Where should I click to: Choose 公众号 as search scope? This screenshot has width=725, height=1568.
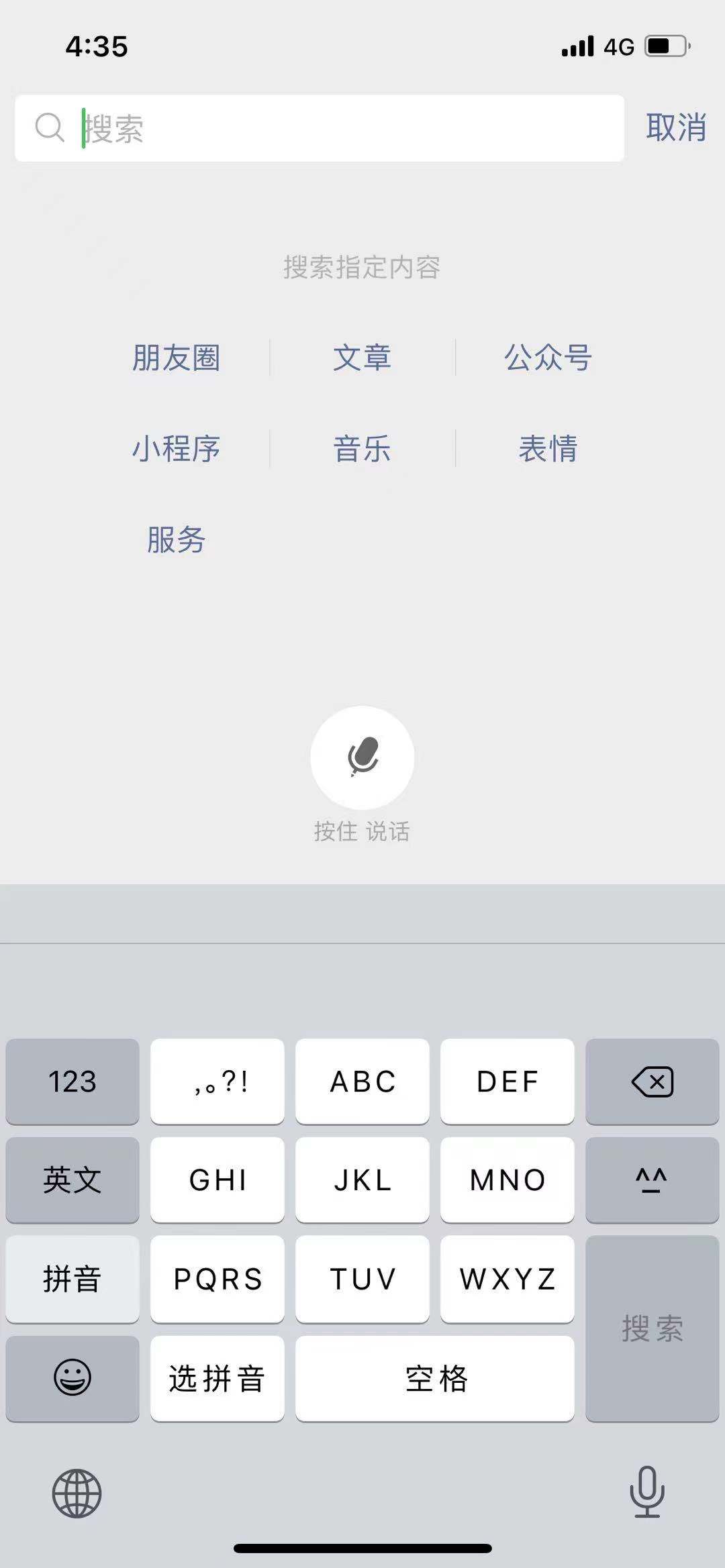coord(548,358)
